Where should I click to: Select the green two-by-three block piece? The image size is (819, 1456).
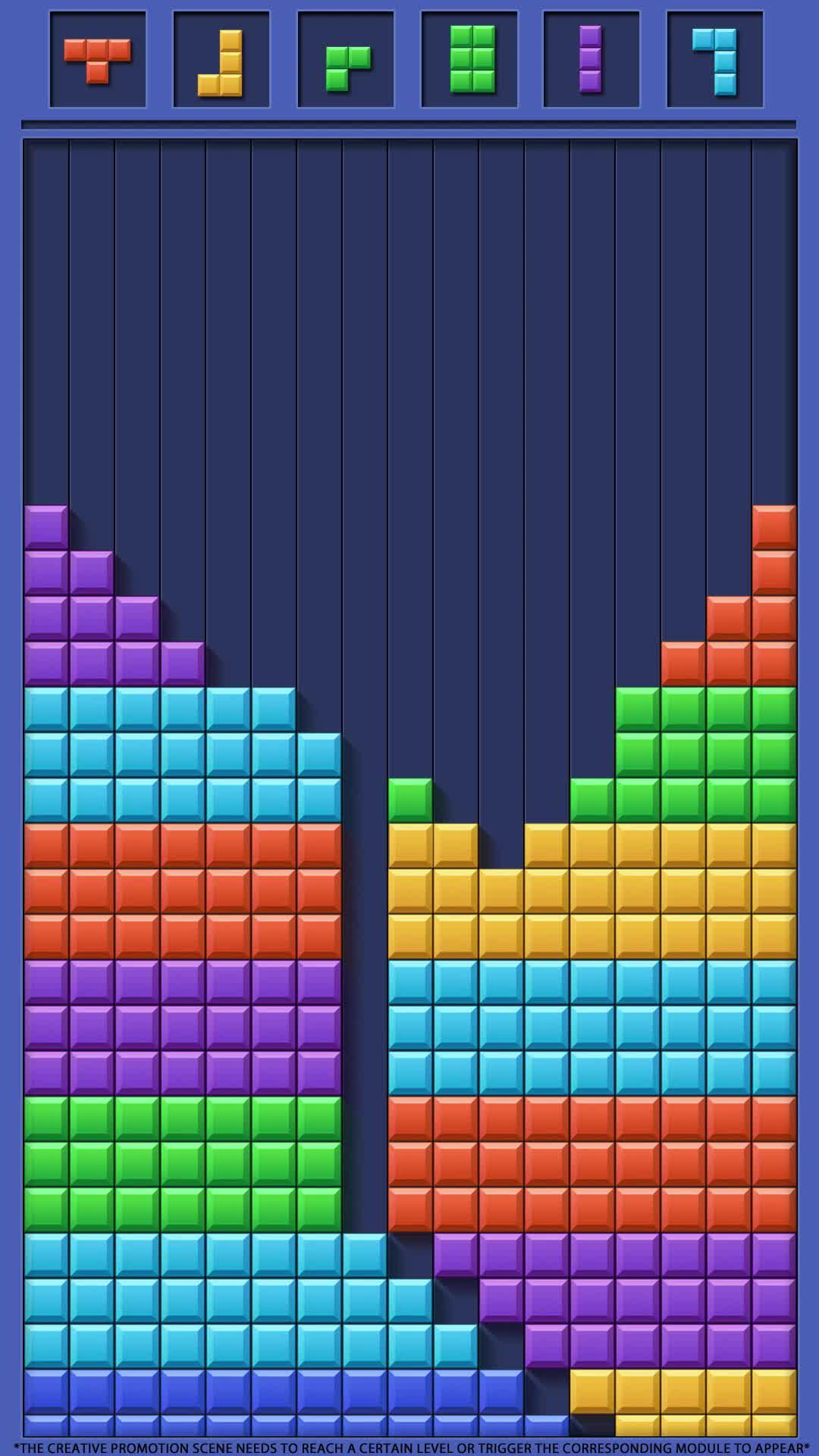[x=470, y=59]
